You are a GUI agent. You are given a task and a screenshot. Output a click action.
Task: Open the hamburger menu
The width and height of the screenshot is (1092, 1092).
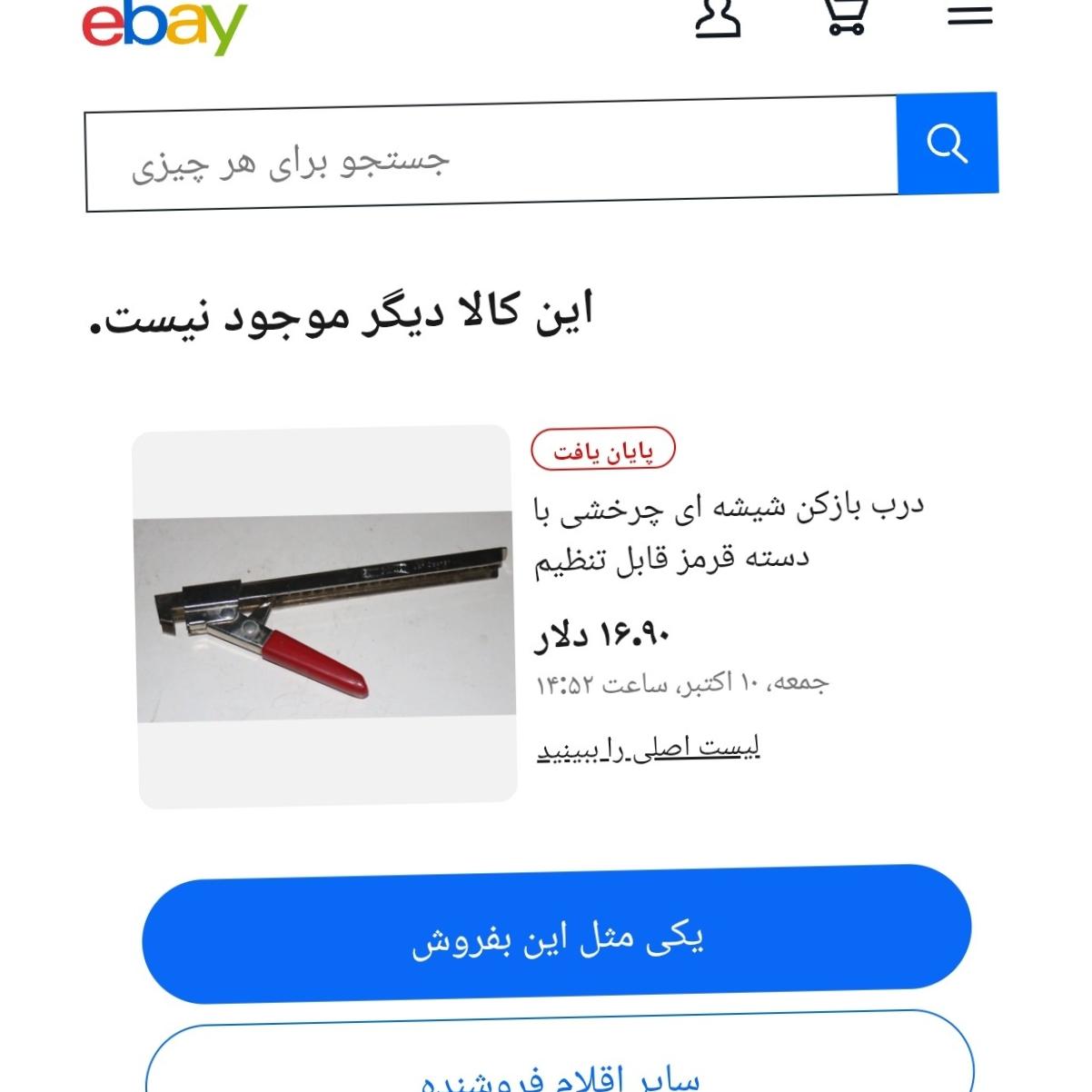[x=969, y=15]
